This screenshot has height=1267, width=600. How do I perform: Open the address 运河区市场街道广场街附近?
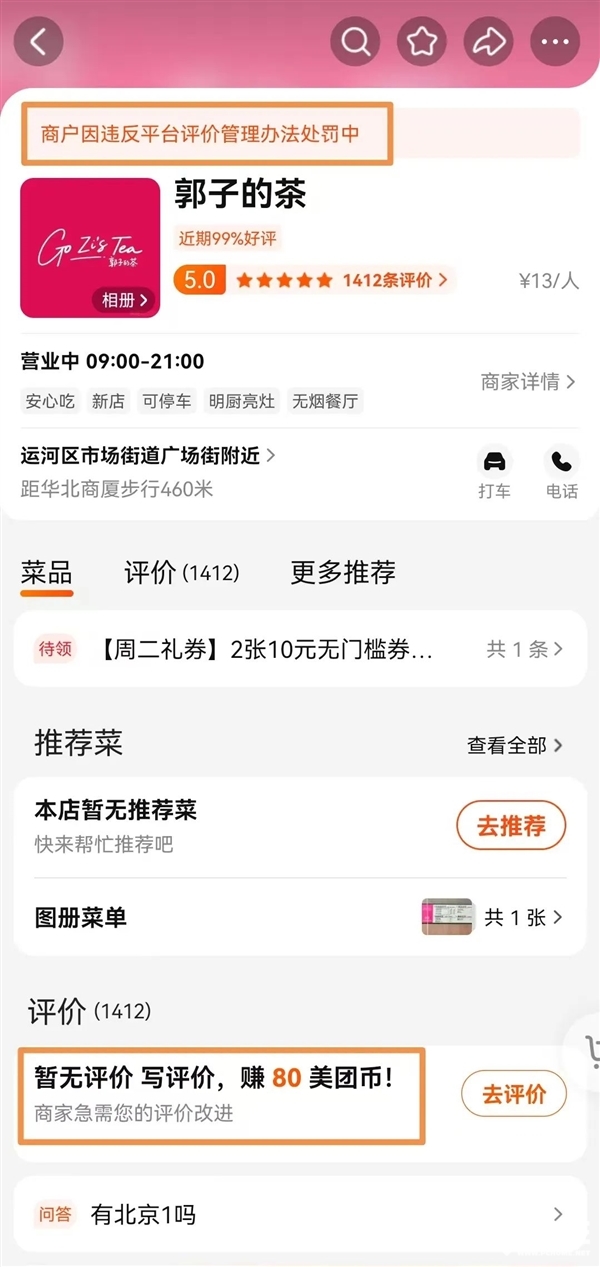tap(148, 456)
